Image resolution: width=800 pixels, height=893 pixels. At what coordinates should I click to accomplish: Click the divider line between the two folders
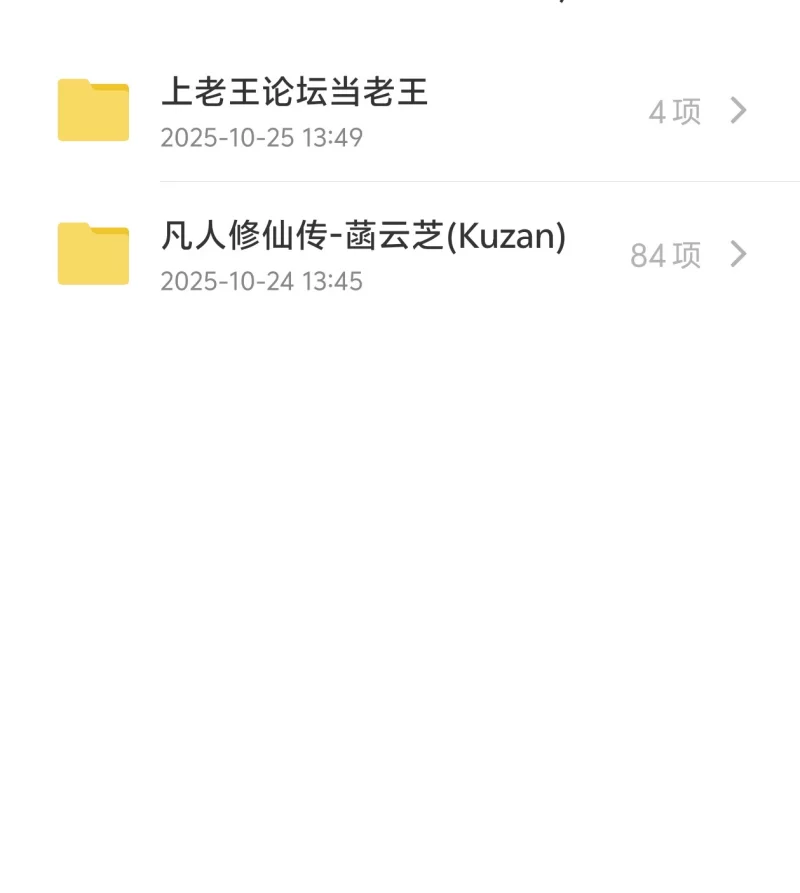(450, 181)
